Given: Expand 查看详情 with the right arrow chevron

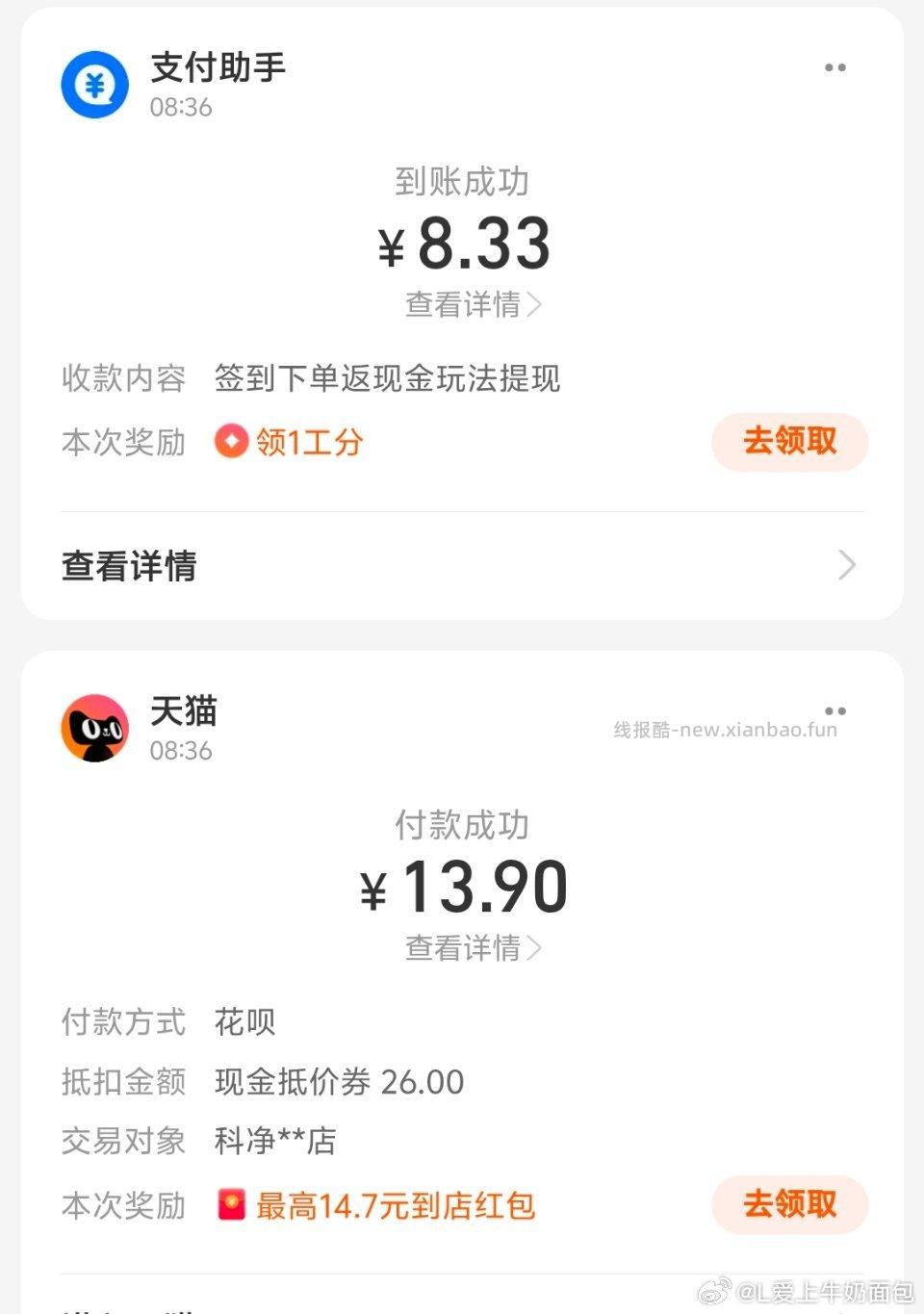Looking at the screenshot, I should 846,565.
